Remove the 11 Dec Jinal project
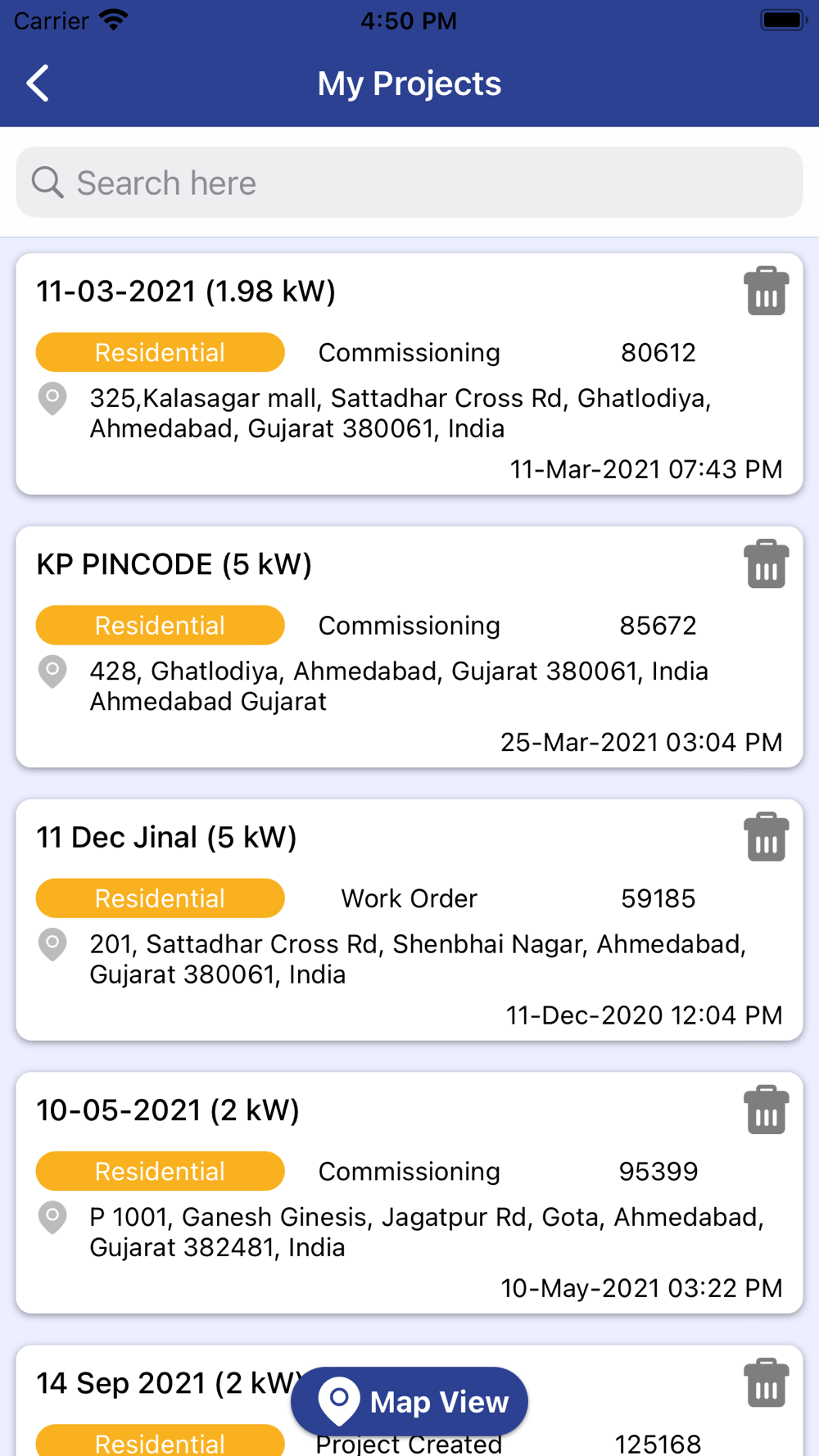 tap(766, 837)
